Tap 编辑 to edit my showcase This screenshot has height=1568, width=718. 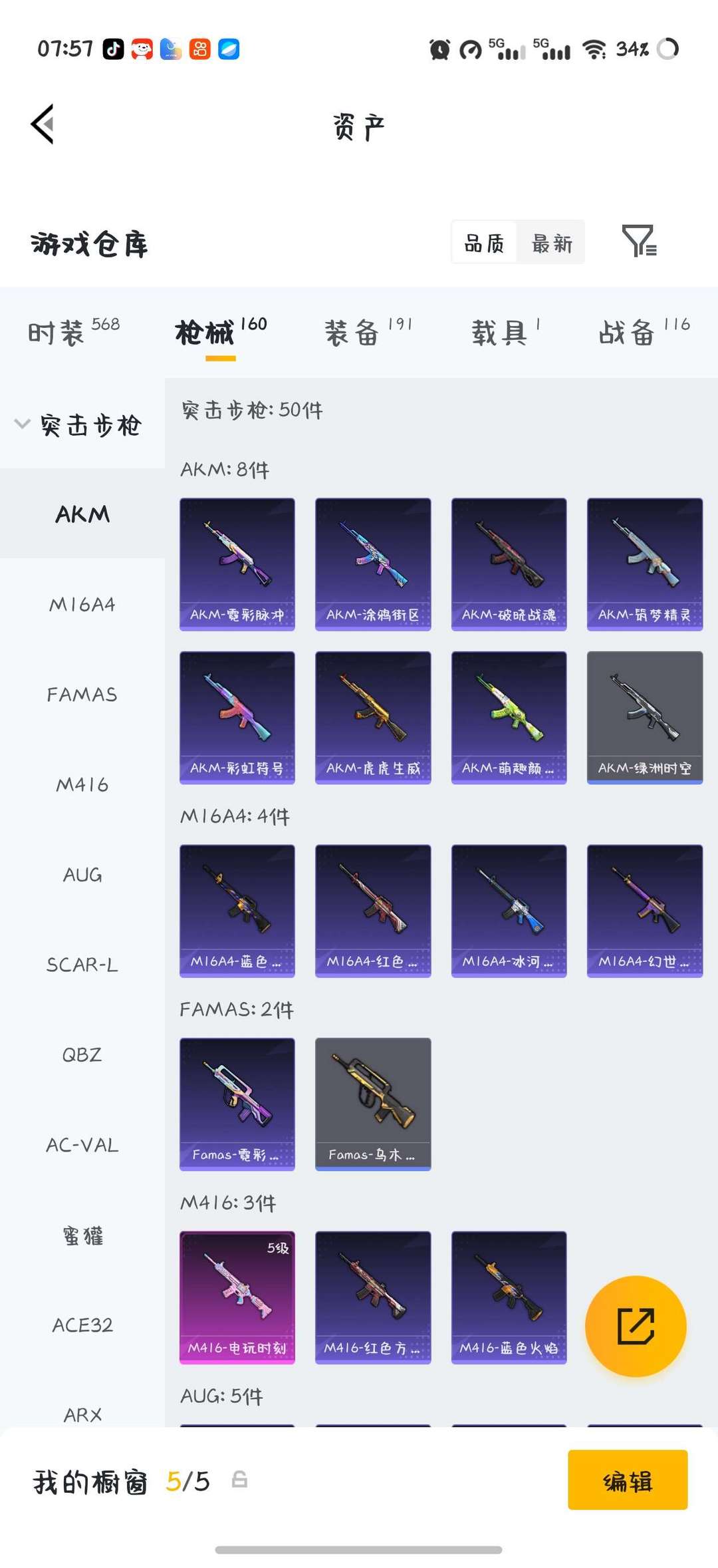click(x=627, y=1480)
